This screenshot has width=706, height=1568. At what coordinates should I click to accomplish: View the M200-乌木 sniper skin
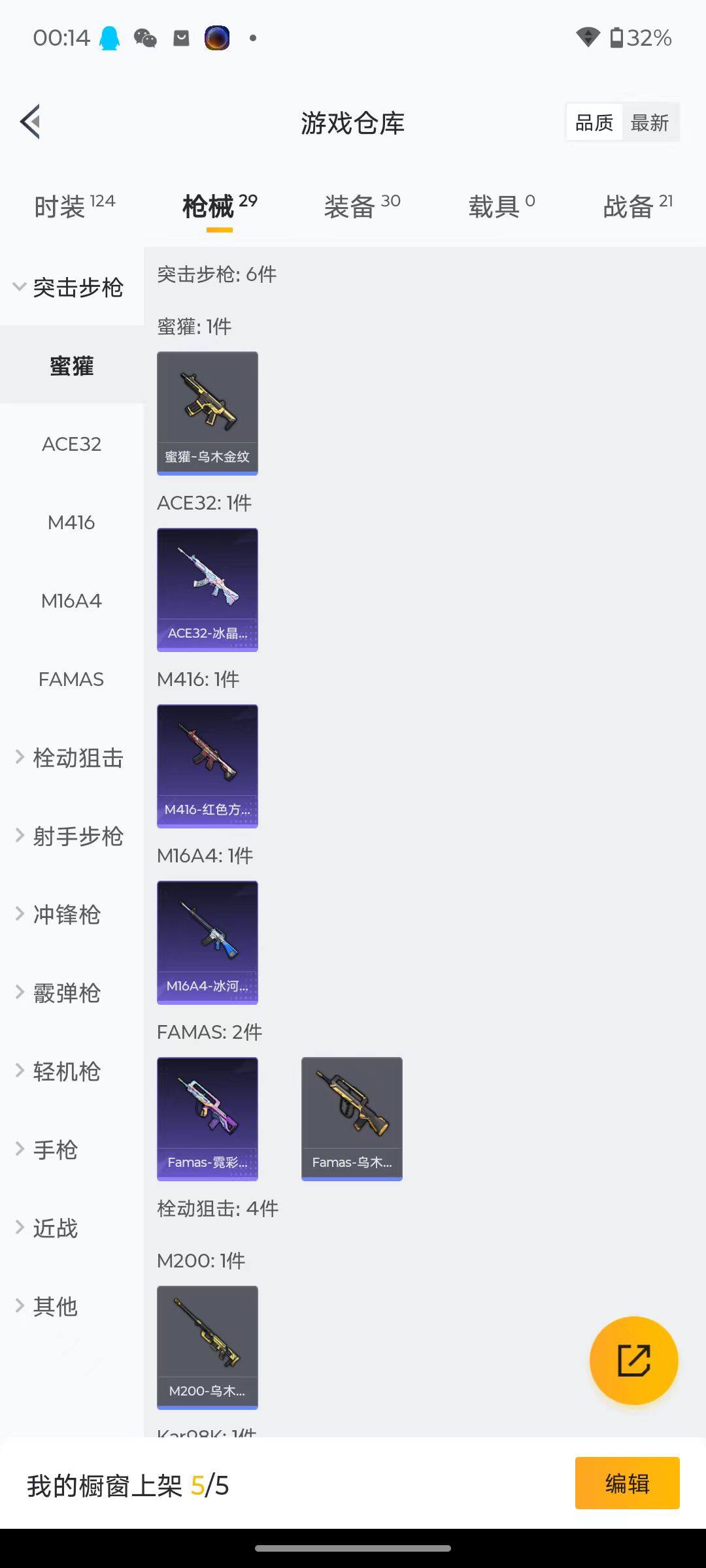[x=207, y=1346]
